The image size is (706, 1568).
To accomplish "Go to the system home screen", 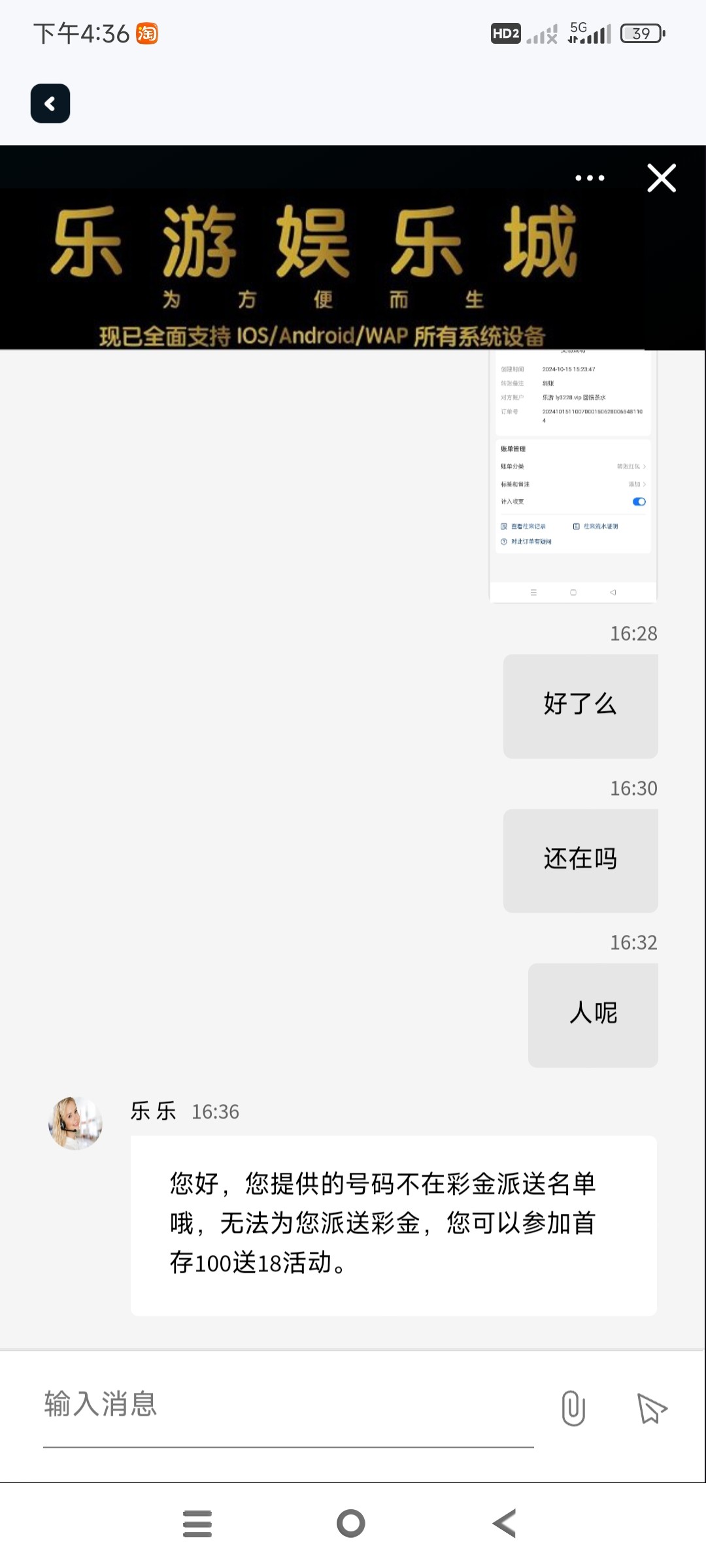I will (x=351, y=1524).
